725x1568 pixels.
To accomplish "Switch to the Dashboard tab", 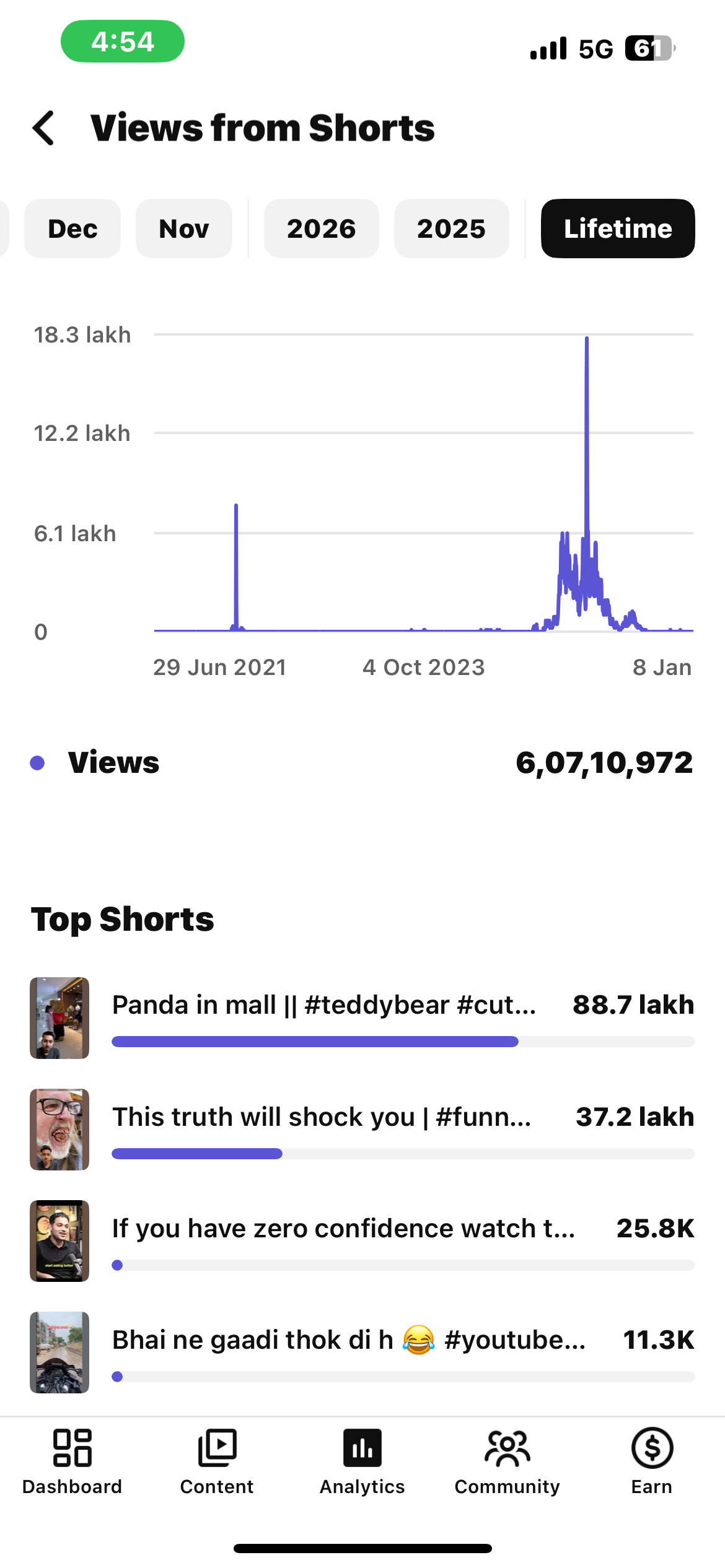I will point(72,1460).
